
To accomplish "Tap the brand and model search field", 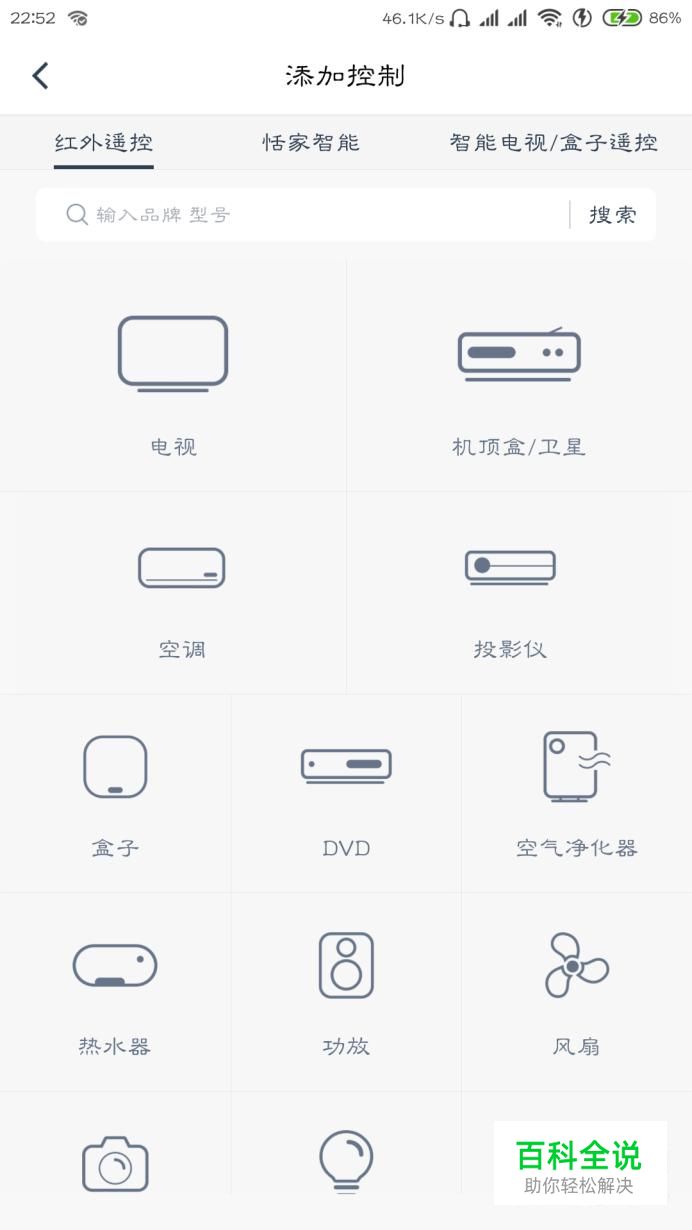I will coord(303,215).
